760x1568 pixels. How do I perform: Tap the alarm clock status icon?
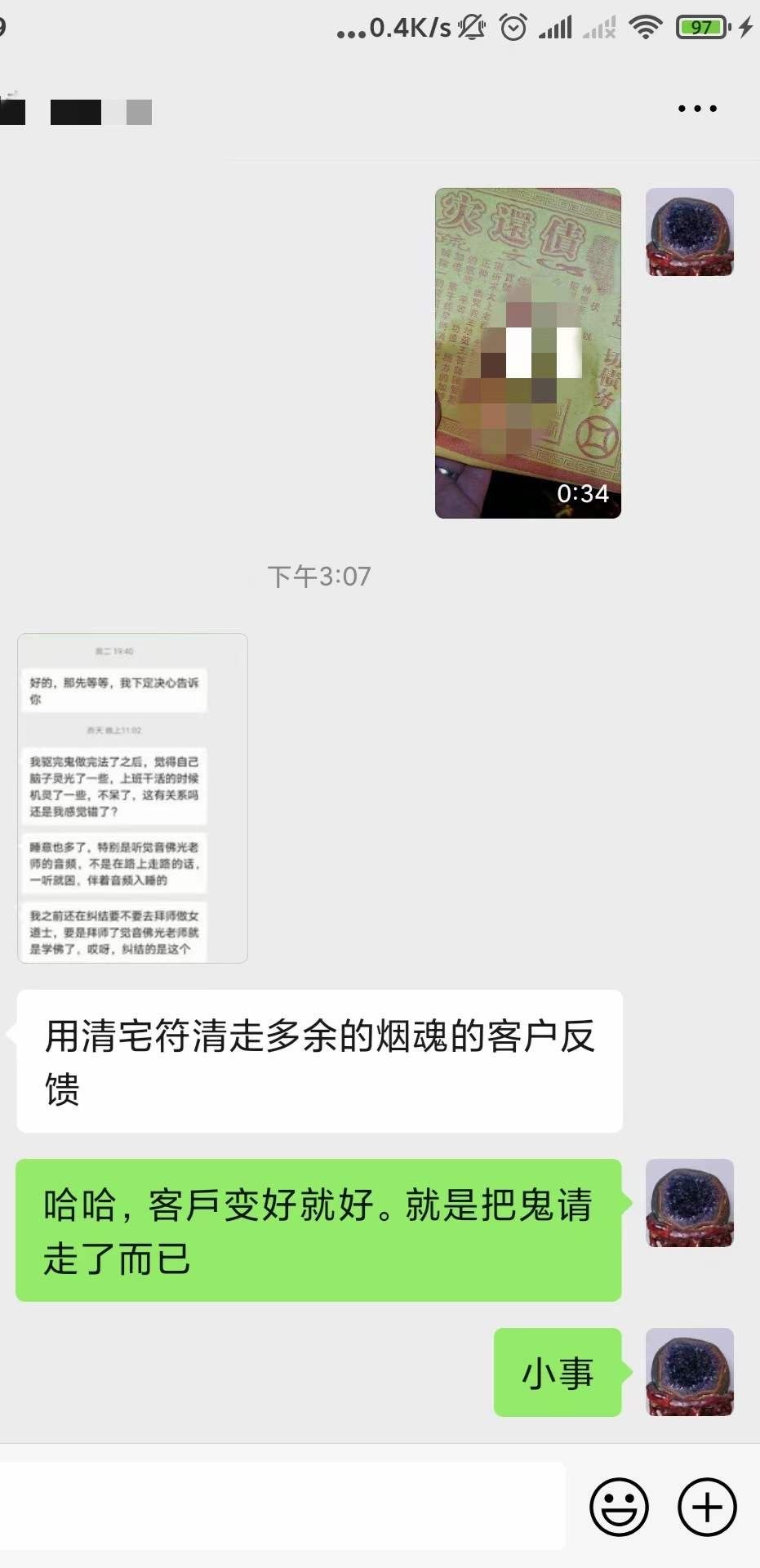tap(512, 27)
